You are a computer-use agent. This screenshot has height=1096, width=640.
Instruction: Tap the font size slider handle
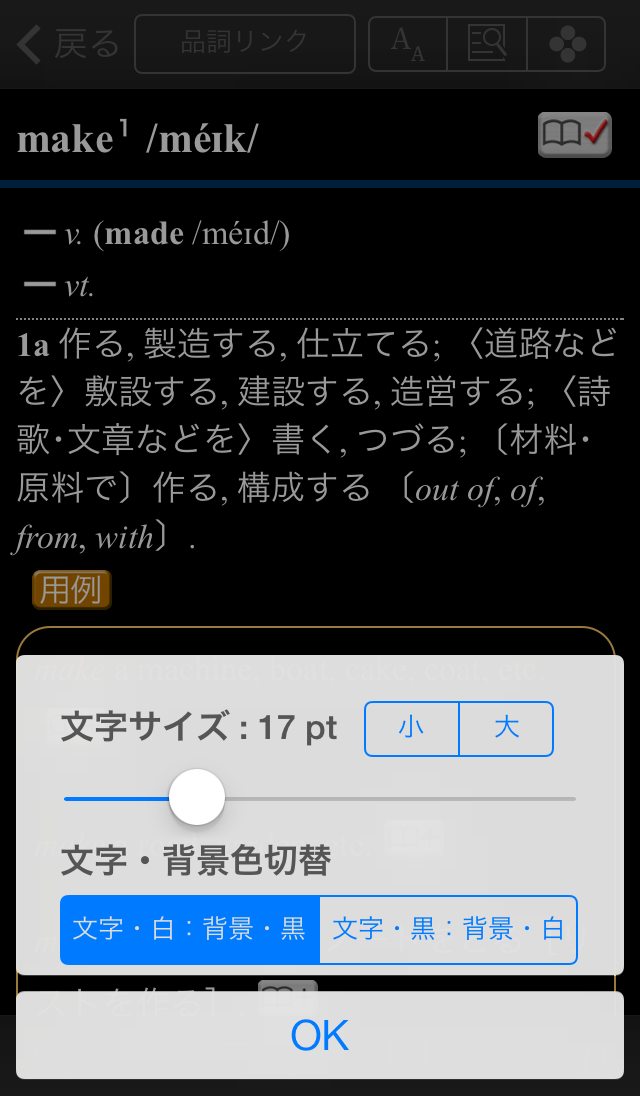point(197,797)
